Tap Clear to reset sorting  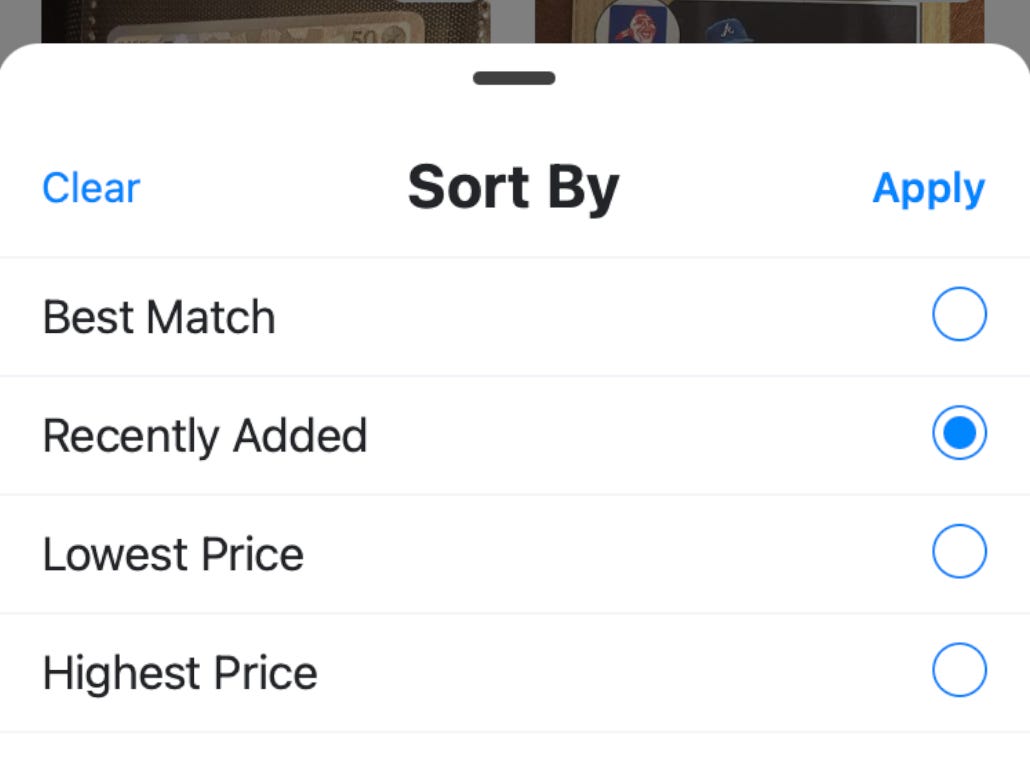pyautogui.click(x=91, y=188)
